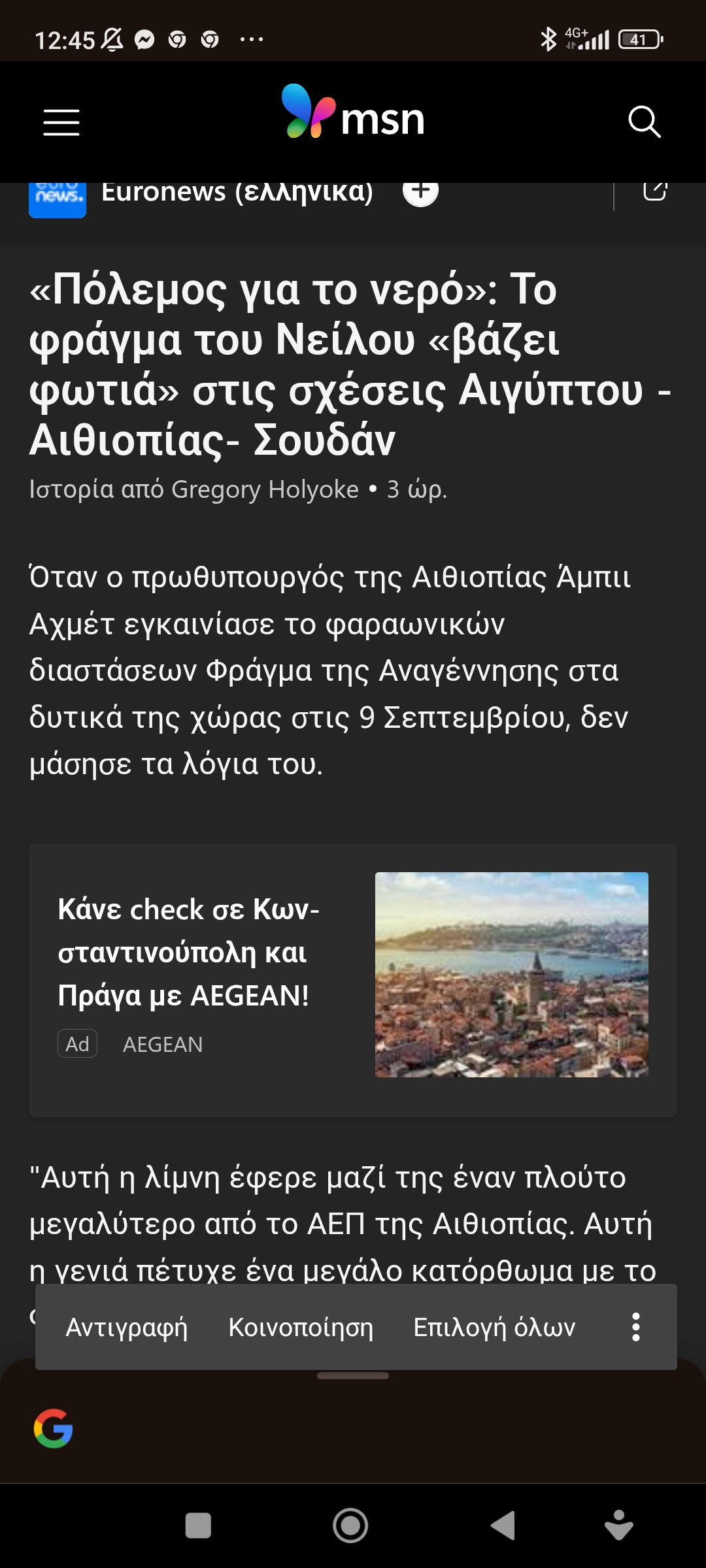Go to the MSN home logo
Screen dimensions: 706x1568
(353, 112)
